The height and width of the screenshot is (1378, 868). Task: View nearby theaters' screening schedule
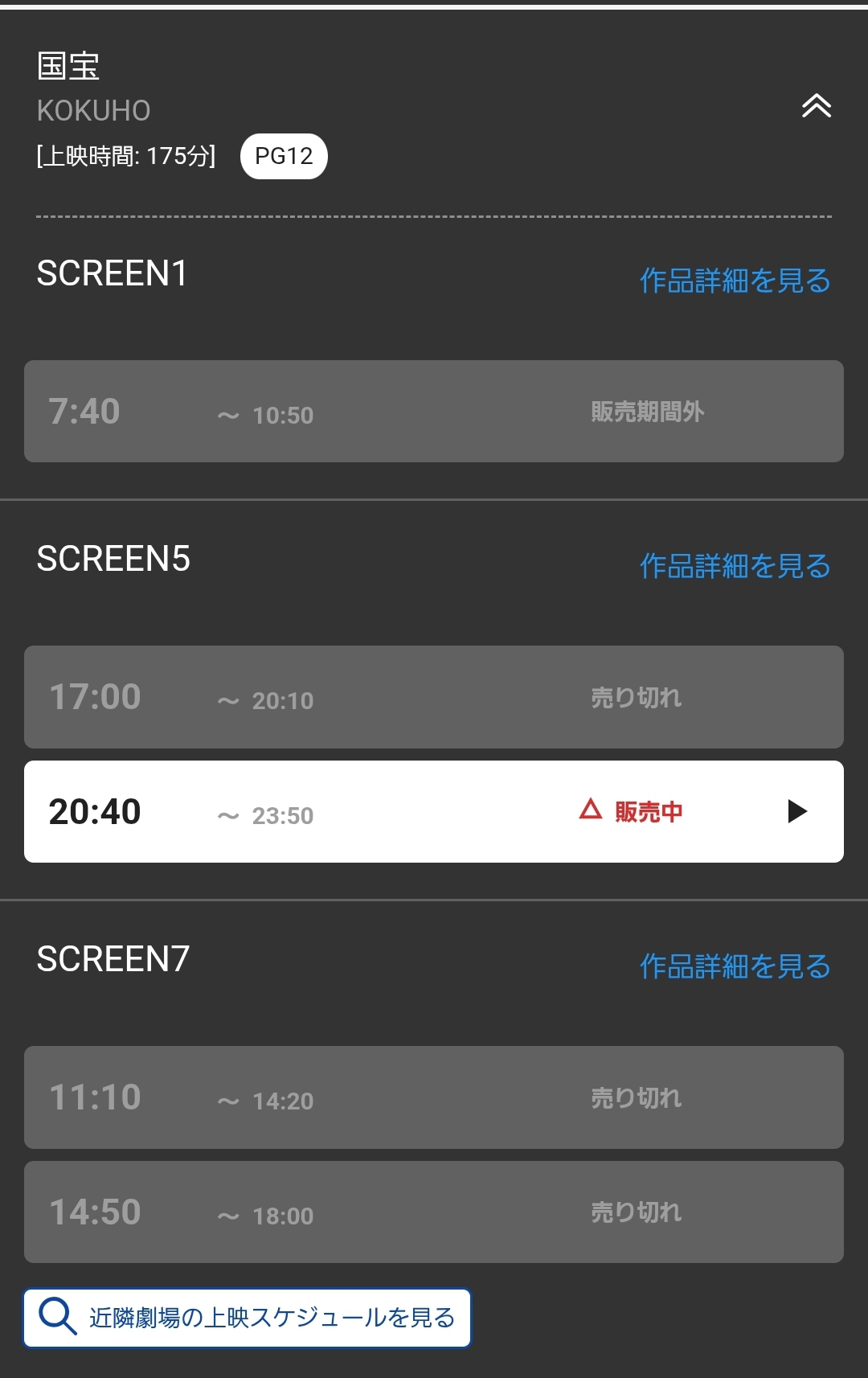point(247,1318)
